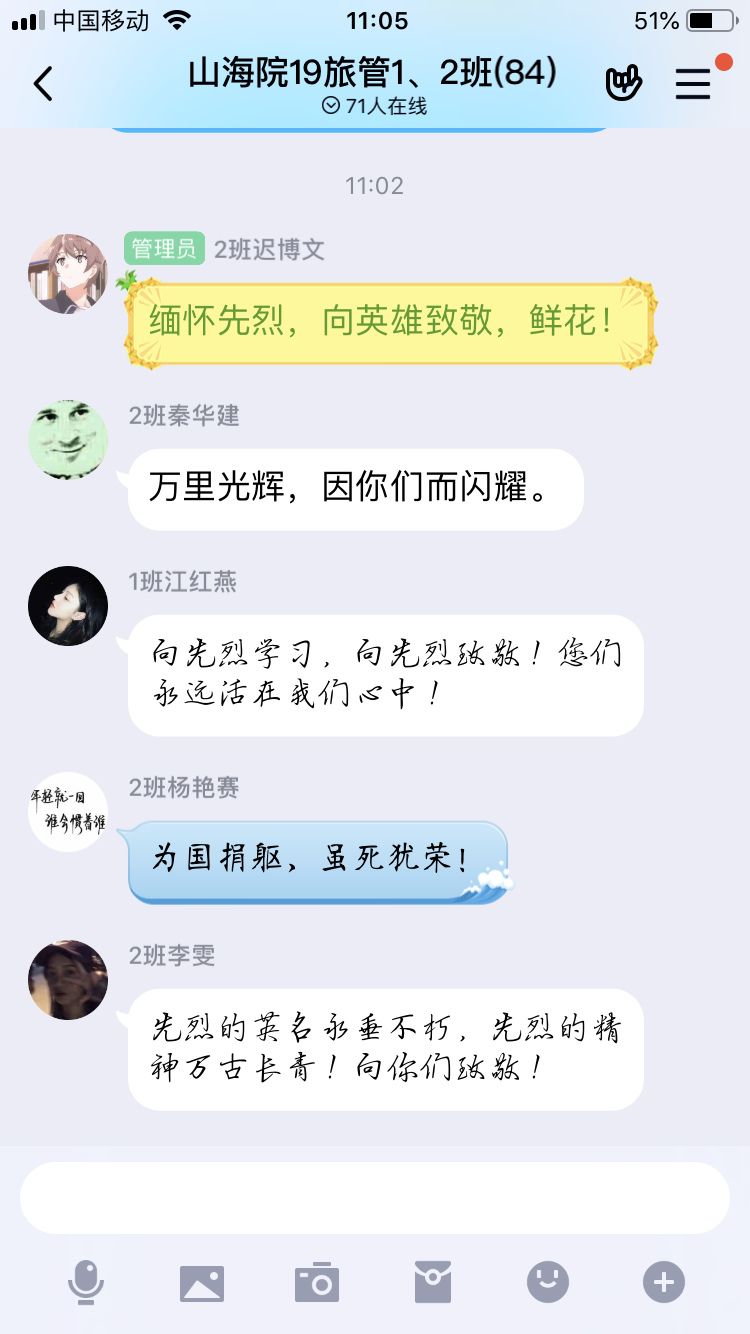Open the emoji panel
The height and width of the screenshot is (1334, 750).
[548, 1282]
